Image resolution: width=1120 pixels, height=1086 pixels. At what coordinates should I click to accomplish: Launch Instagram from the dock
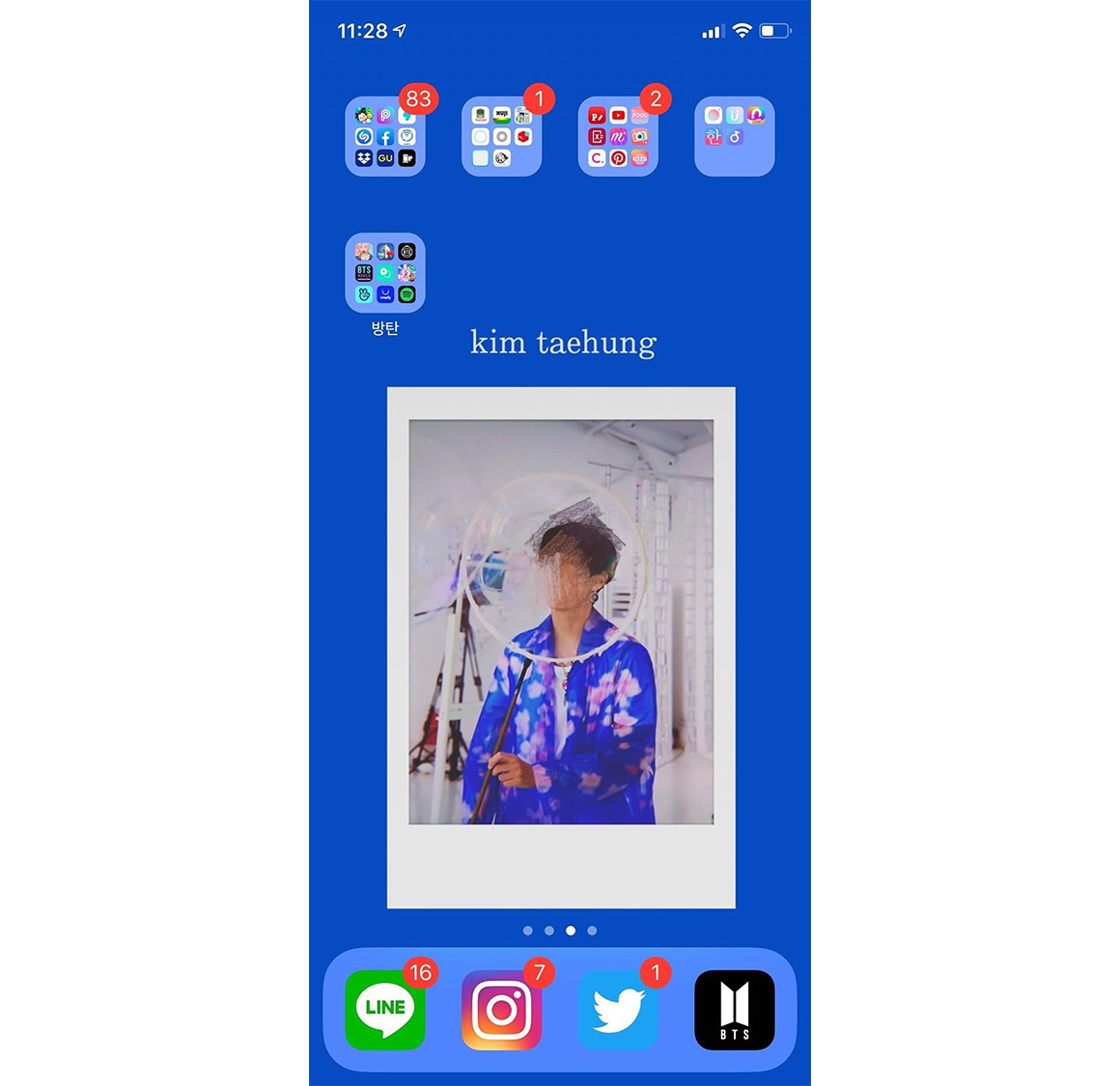coord(501,1010)
